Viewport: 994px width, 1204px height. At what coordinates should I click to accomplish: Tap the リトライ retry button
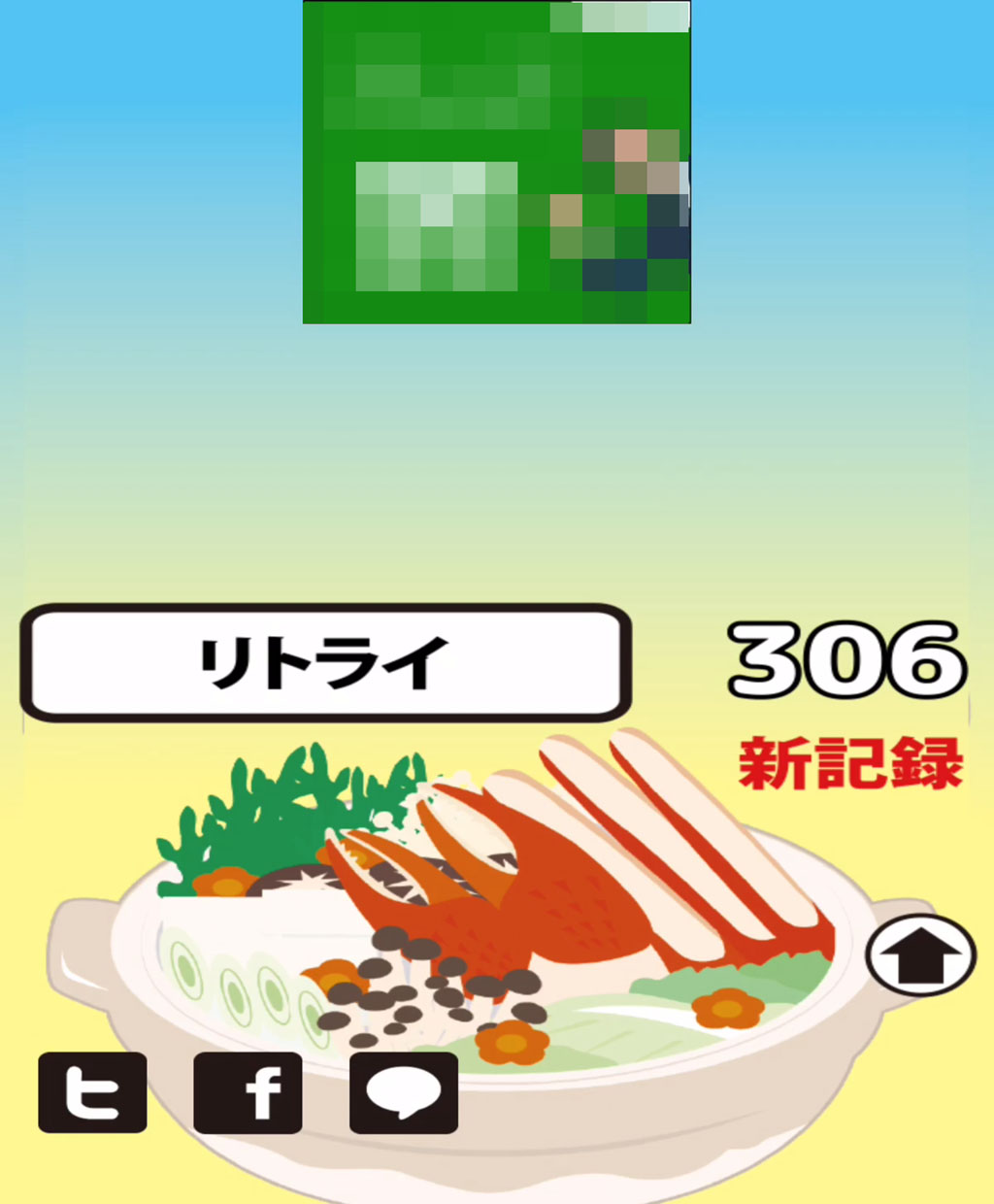(x=325, y=663)
